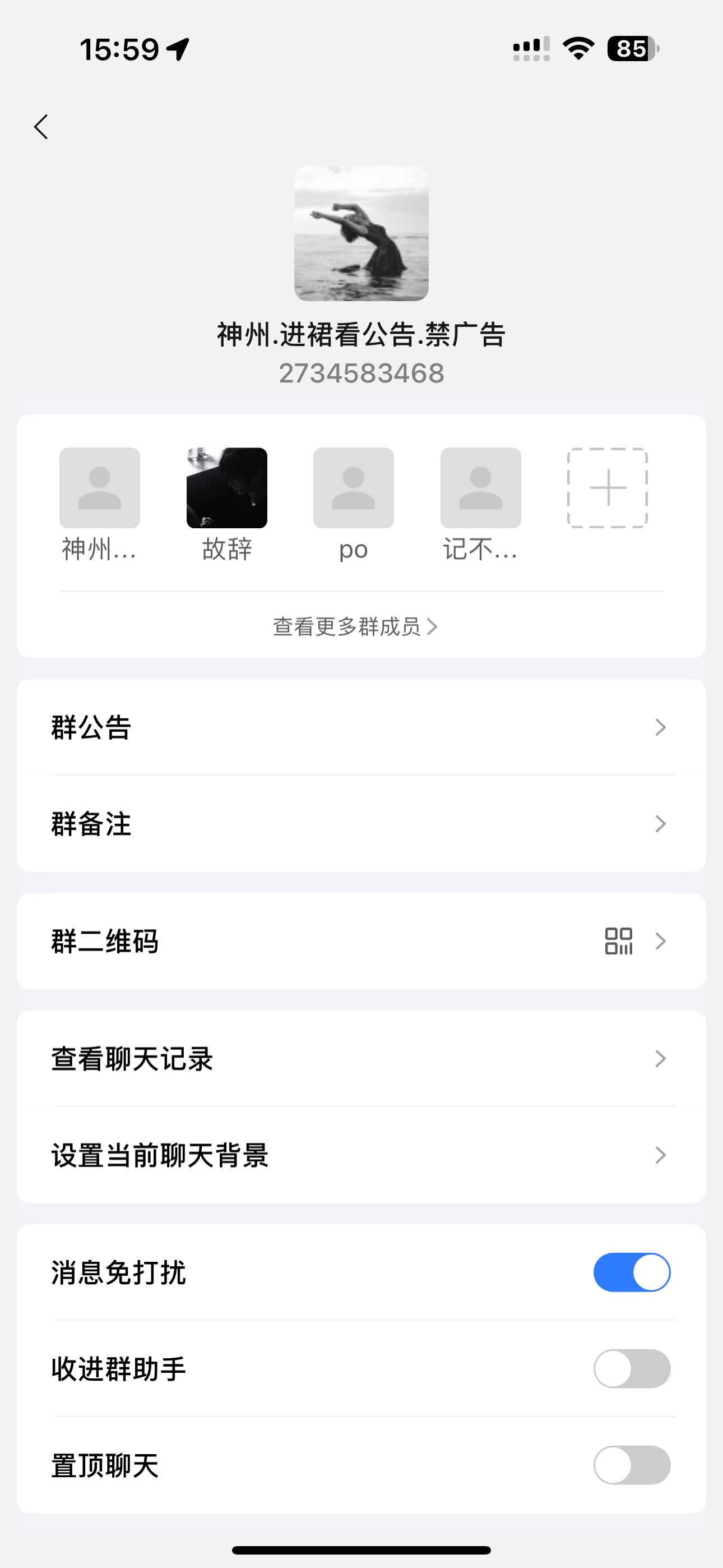Open member 神州's avatar
The width and height of the screenshot is (723, 1568).
tap(99, 487)
